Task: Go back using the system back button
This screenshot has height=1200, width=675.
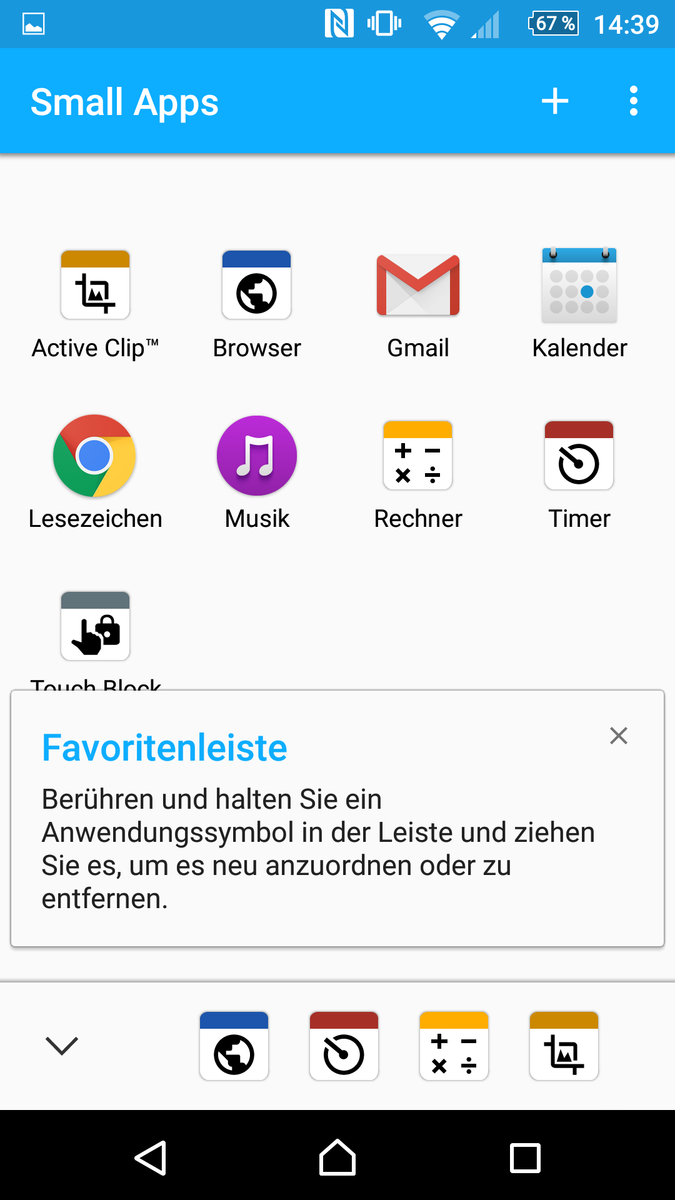Action: 150,1157
